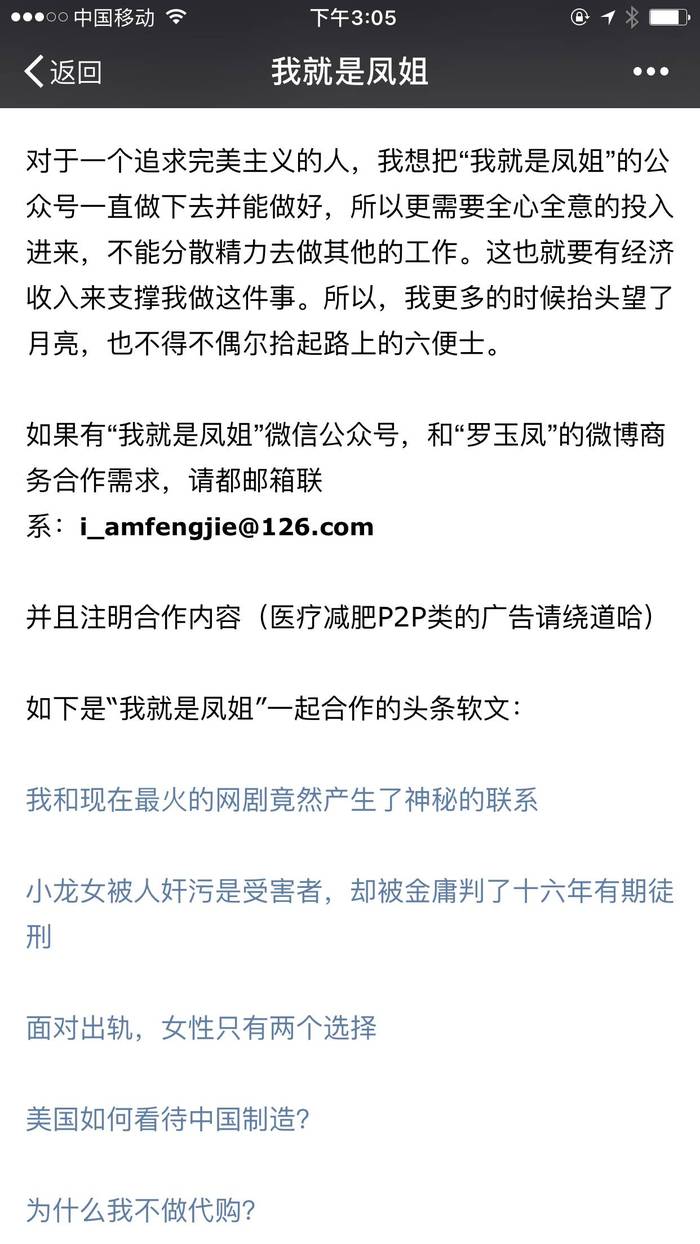Go back with the 返回 button
The image size is (700, 1244).
[63, 72]
